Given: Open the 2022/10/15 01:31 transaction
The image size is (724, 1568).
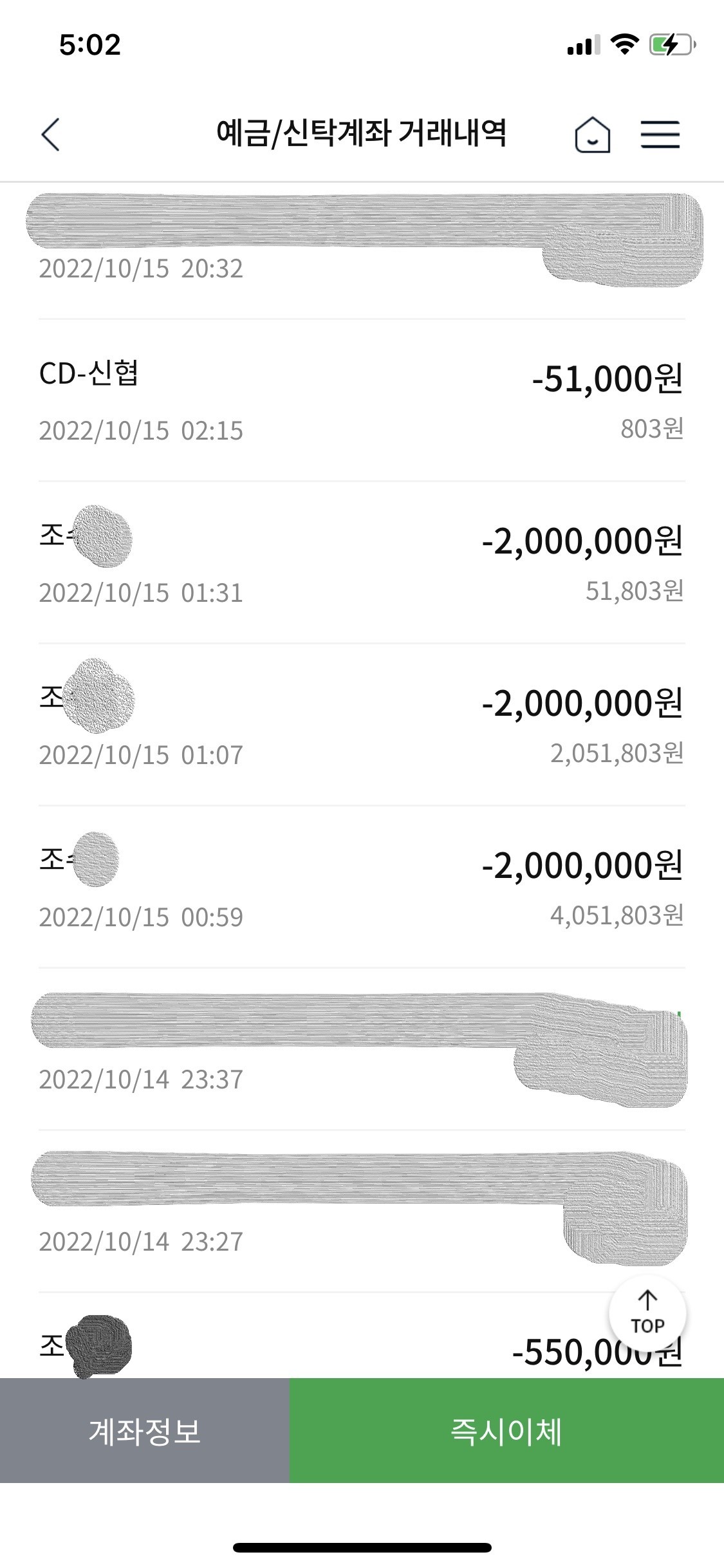Looking at the screenshot, I should 362,563.
